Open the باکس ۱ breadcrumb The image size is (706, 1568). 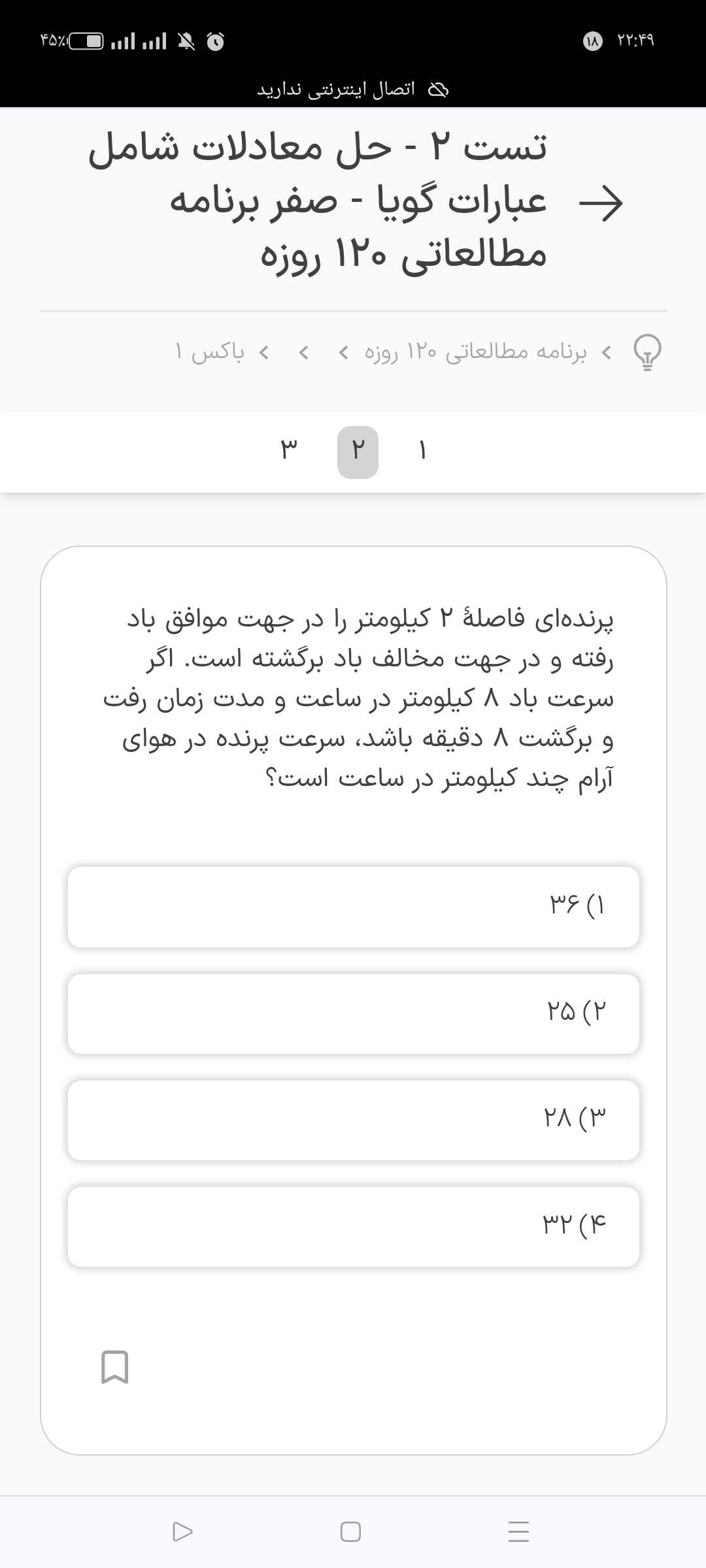pos(210,353)
